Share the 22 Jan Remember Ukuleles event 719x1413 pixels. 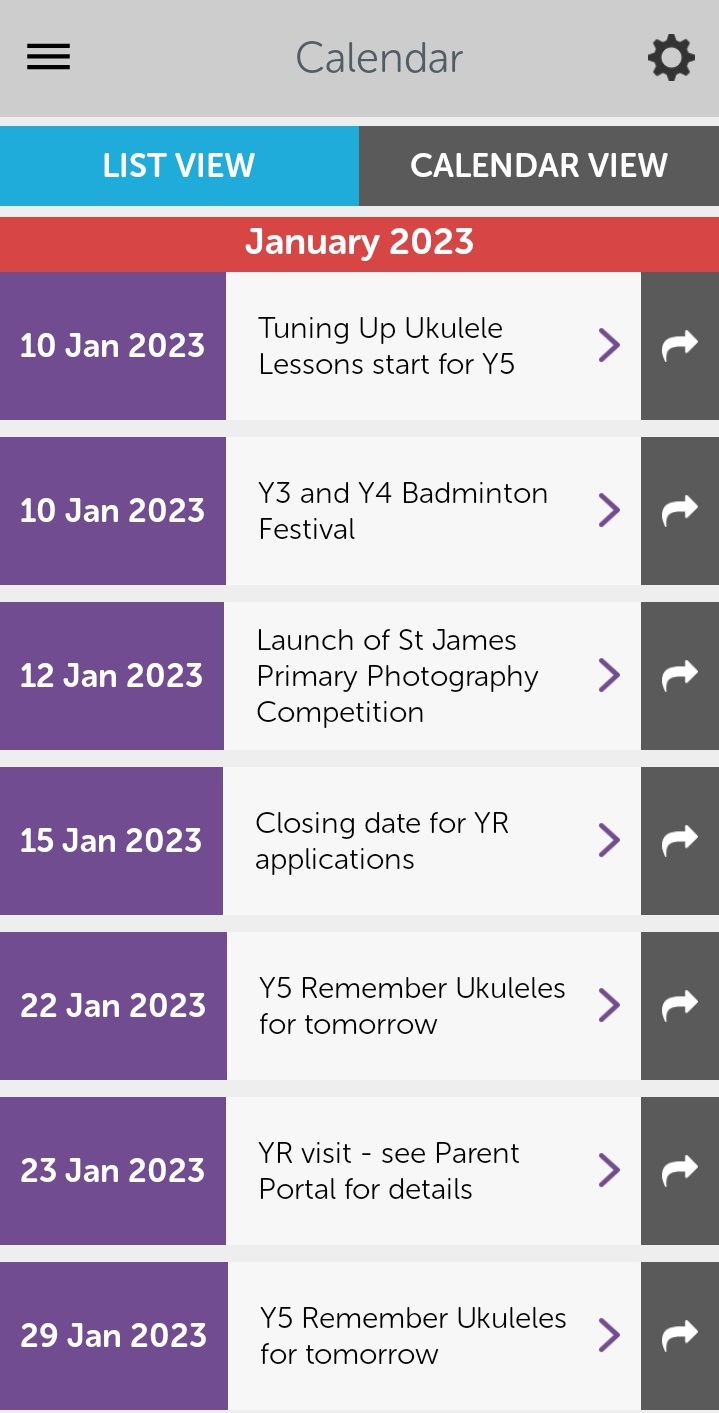click(x=680, y=1006)
